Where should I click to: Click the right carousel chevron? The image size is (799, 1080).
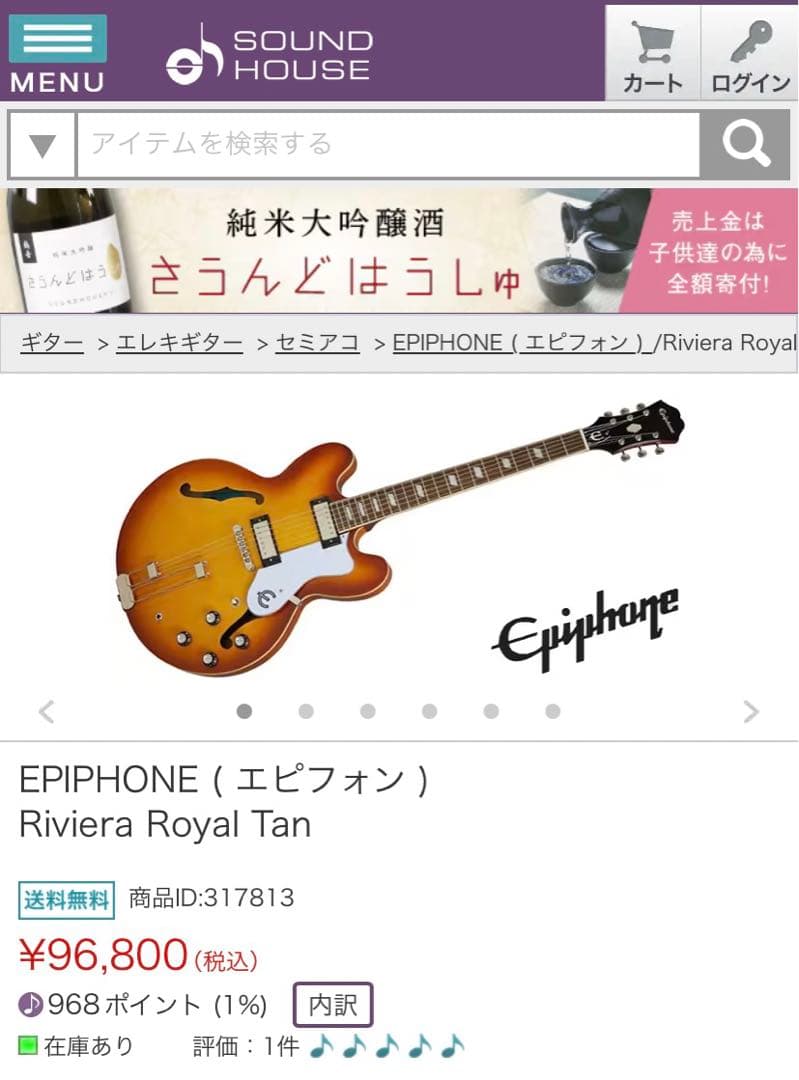pos(752,712)
